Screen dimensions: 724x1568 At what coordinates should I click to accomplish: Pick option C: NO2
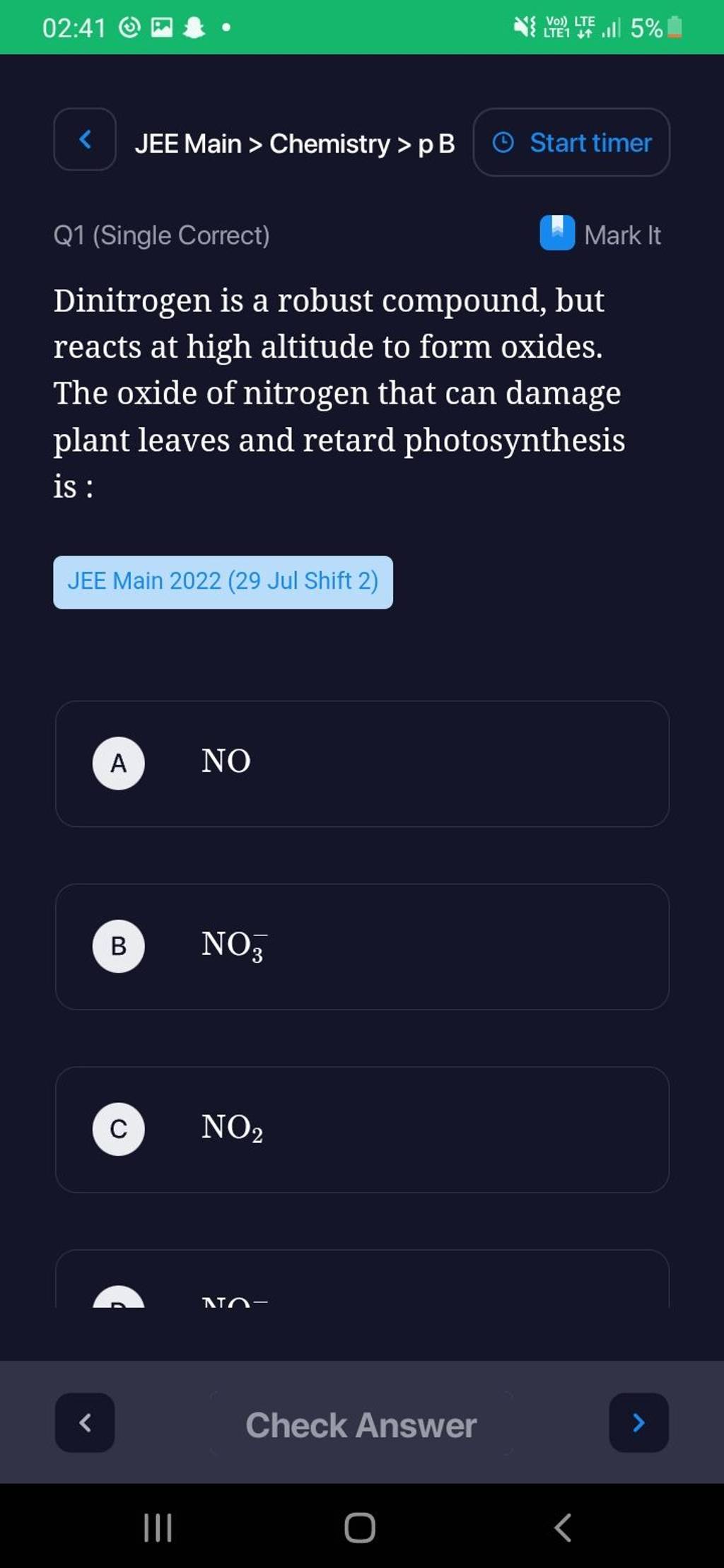pyautogui.click(x=362, y=1130)
